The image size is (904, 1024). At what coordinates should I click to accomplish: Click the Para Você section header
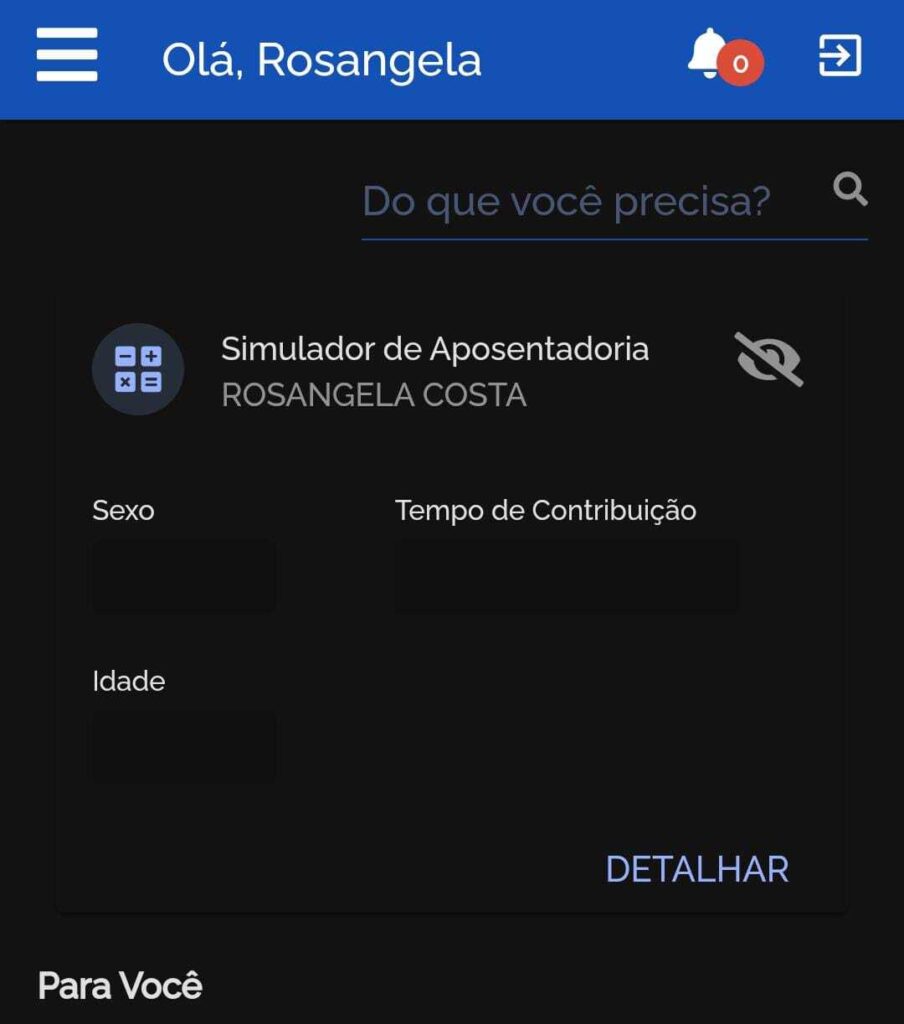pyautogui.click(x=118, y=986)
